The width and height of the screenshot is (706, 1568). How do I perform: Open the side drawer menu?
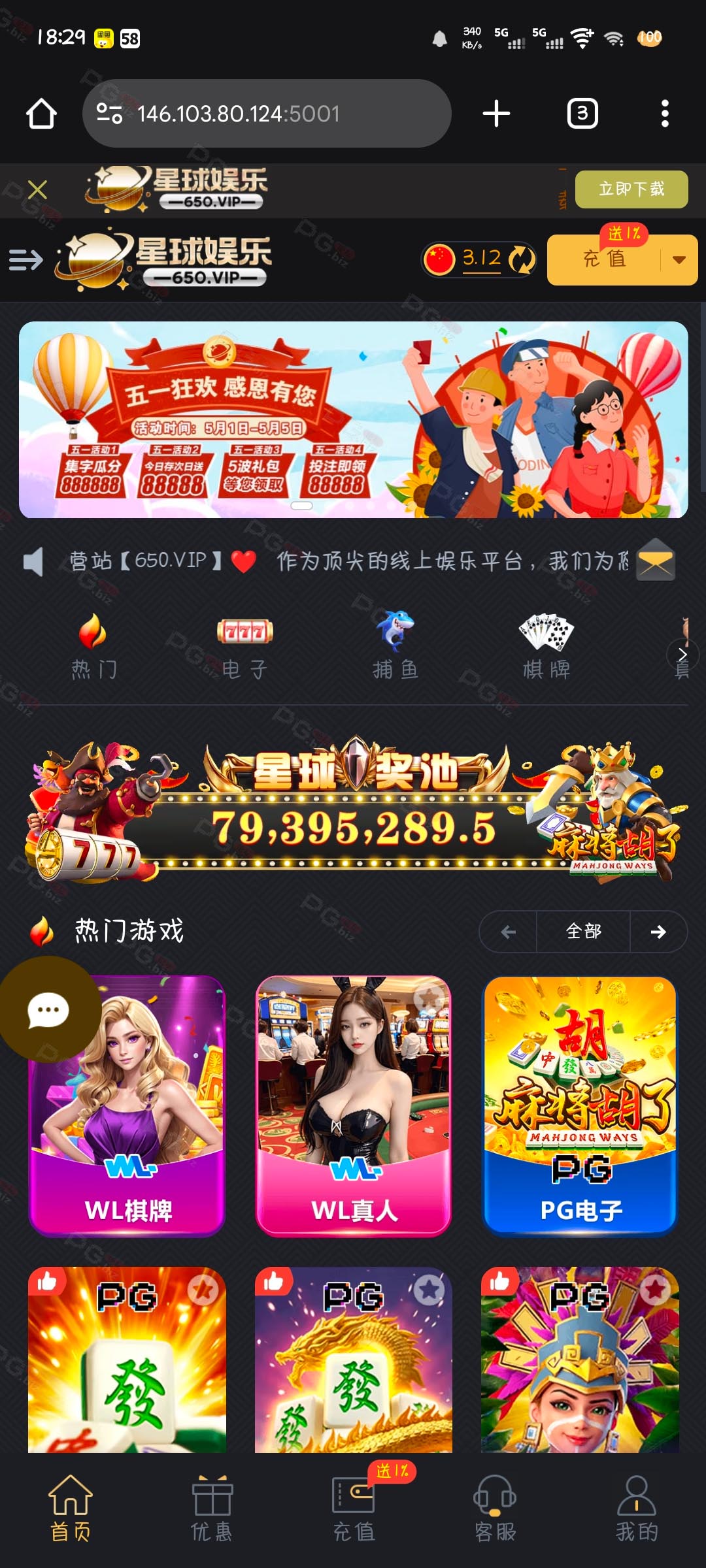25,260
